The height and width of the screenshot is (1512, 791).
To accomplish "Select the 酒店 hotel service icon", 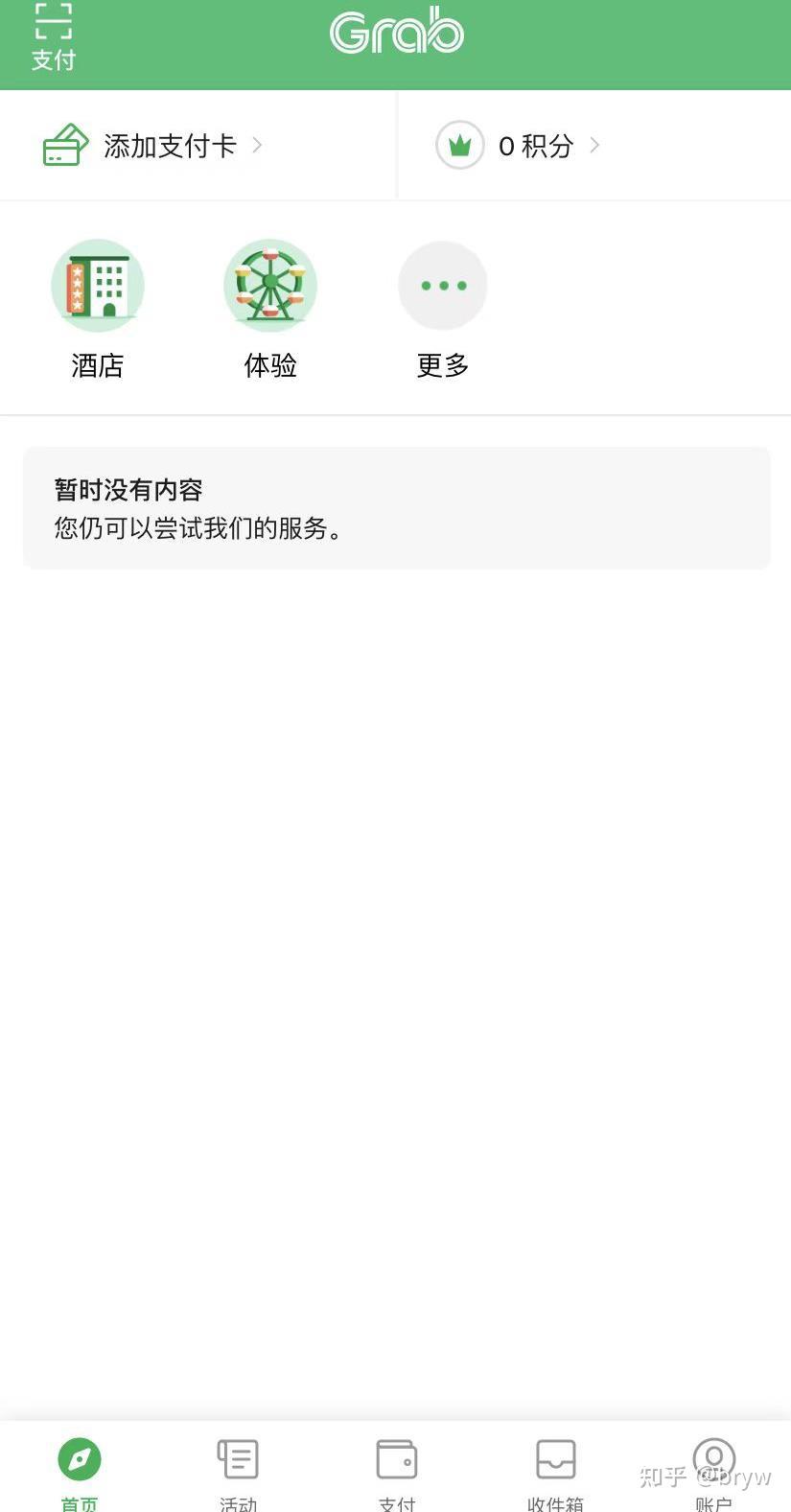I will pos(97,285).
